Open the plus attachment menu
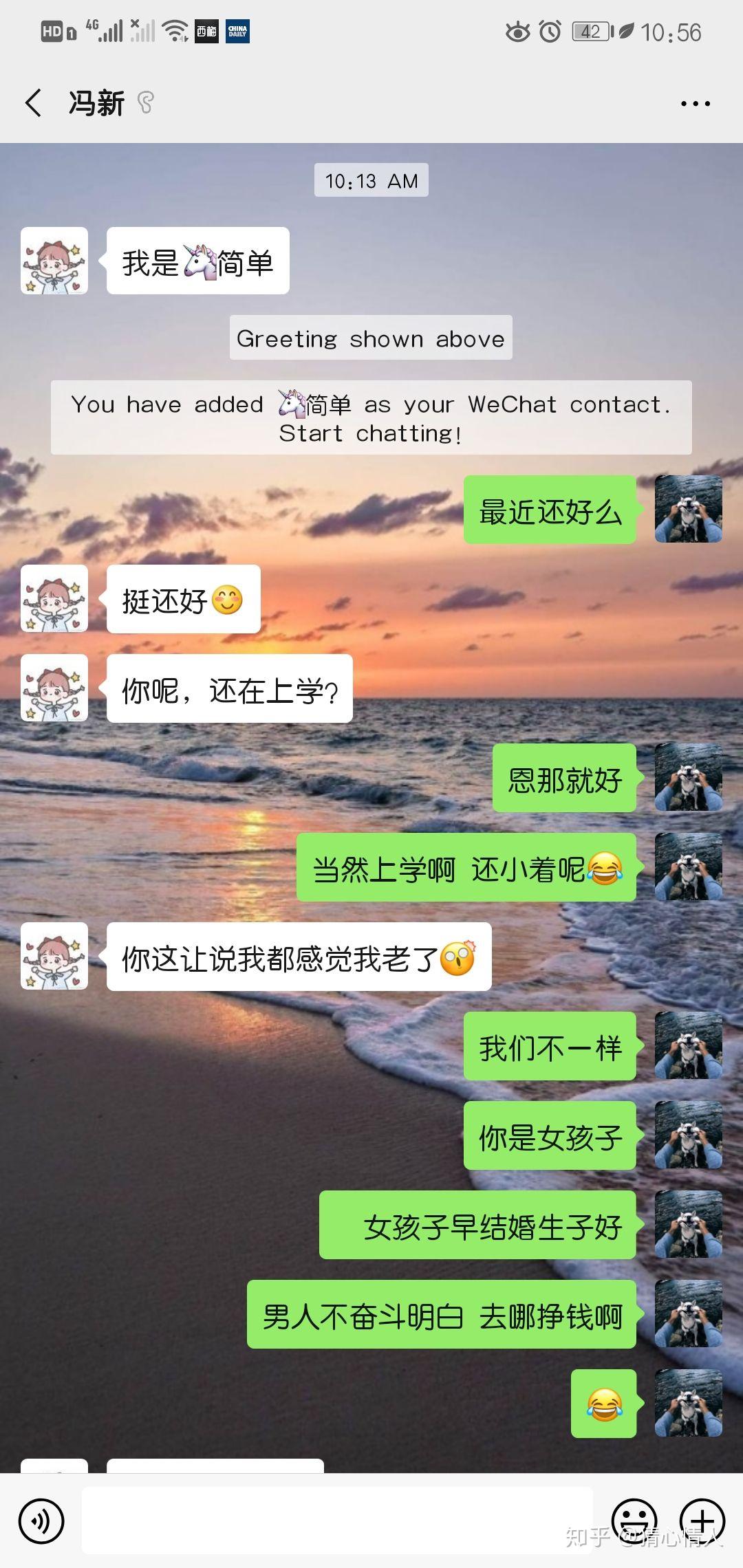Viewport: 743px width, 1568px height. point(702,1520)
